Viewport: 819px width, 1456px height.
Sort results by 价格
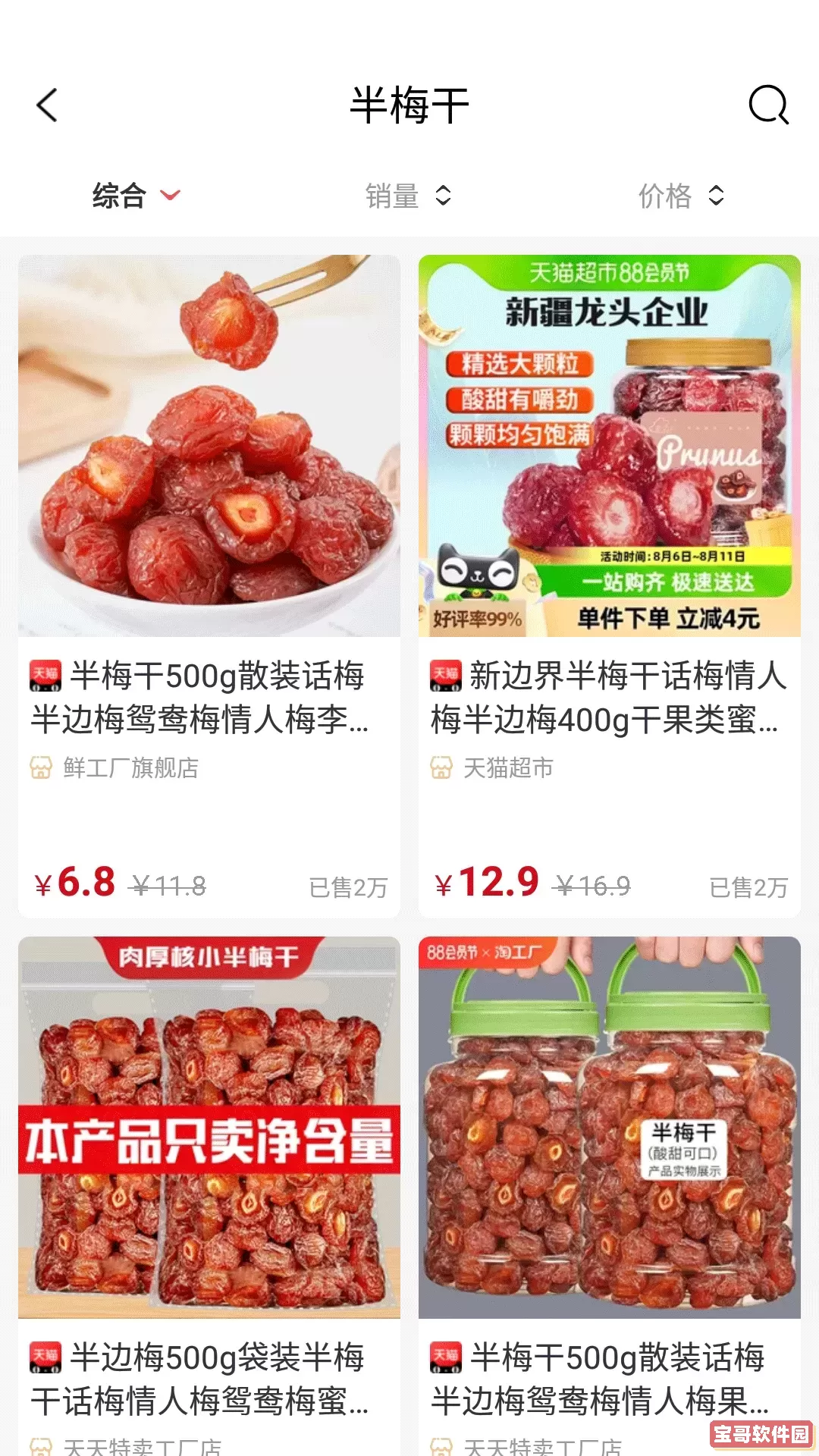681,196
